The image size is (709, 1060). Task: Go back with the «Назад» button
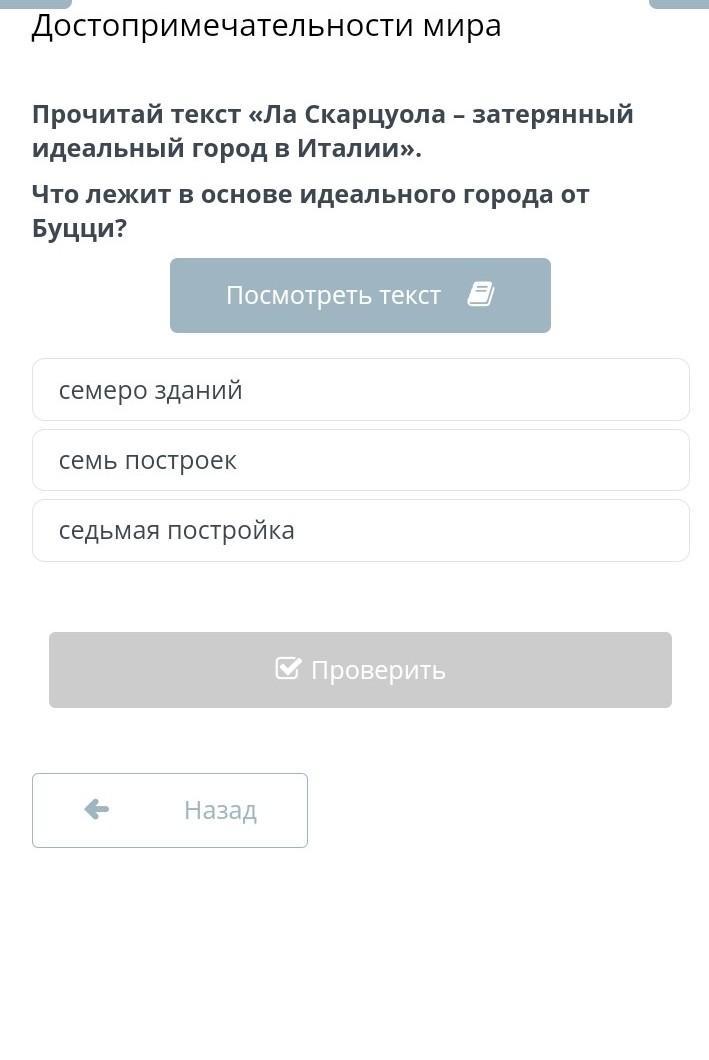[x=170, y=811]
